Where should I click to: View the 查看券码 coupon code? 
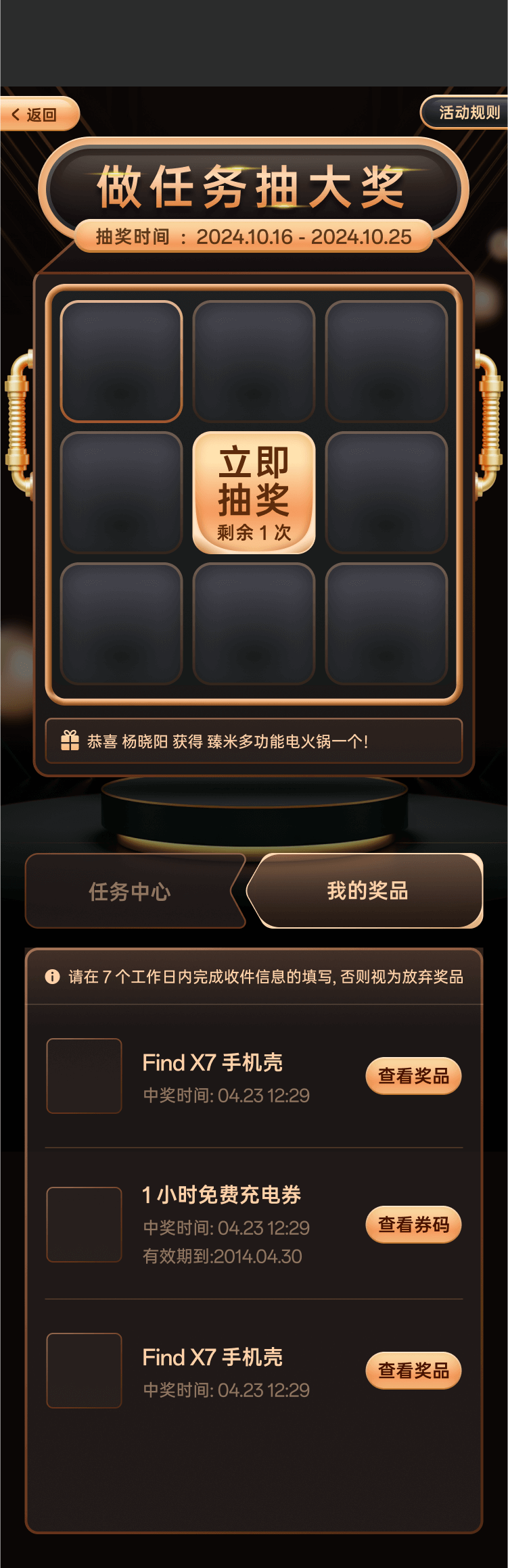413,1224
